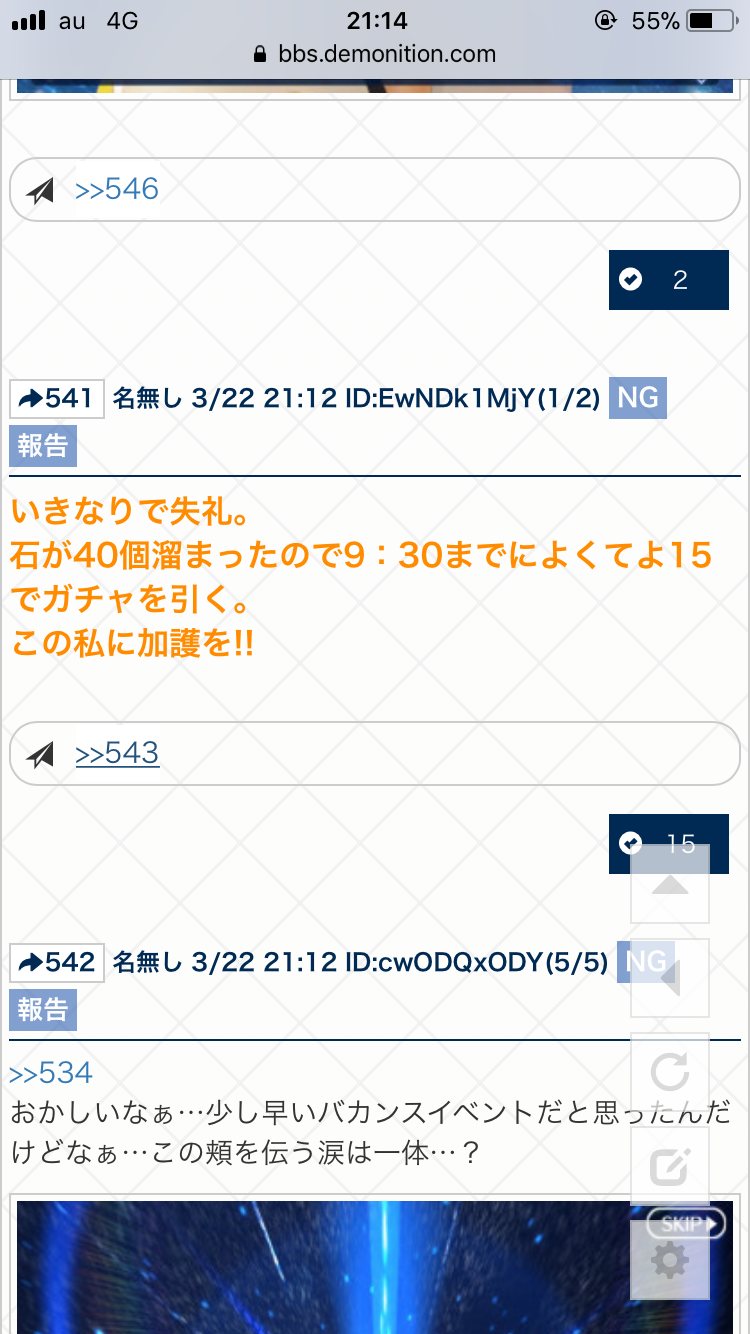
Task: Reply to post number 542
Action: (x=57, y=963)
